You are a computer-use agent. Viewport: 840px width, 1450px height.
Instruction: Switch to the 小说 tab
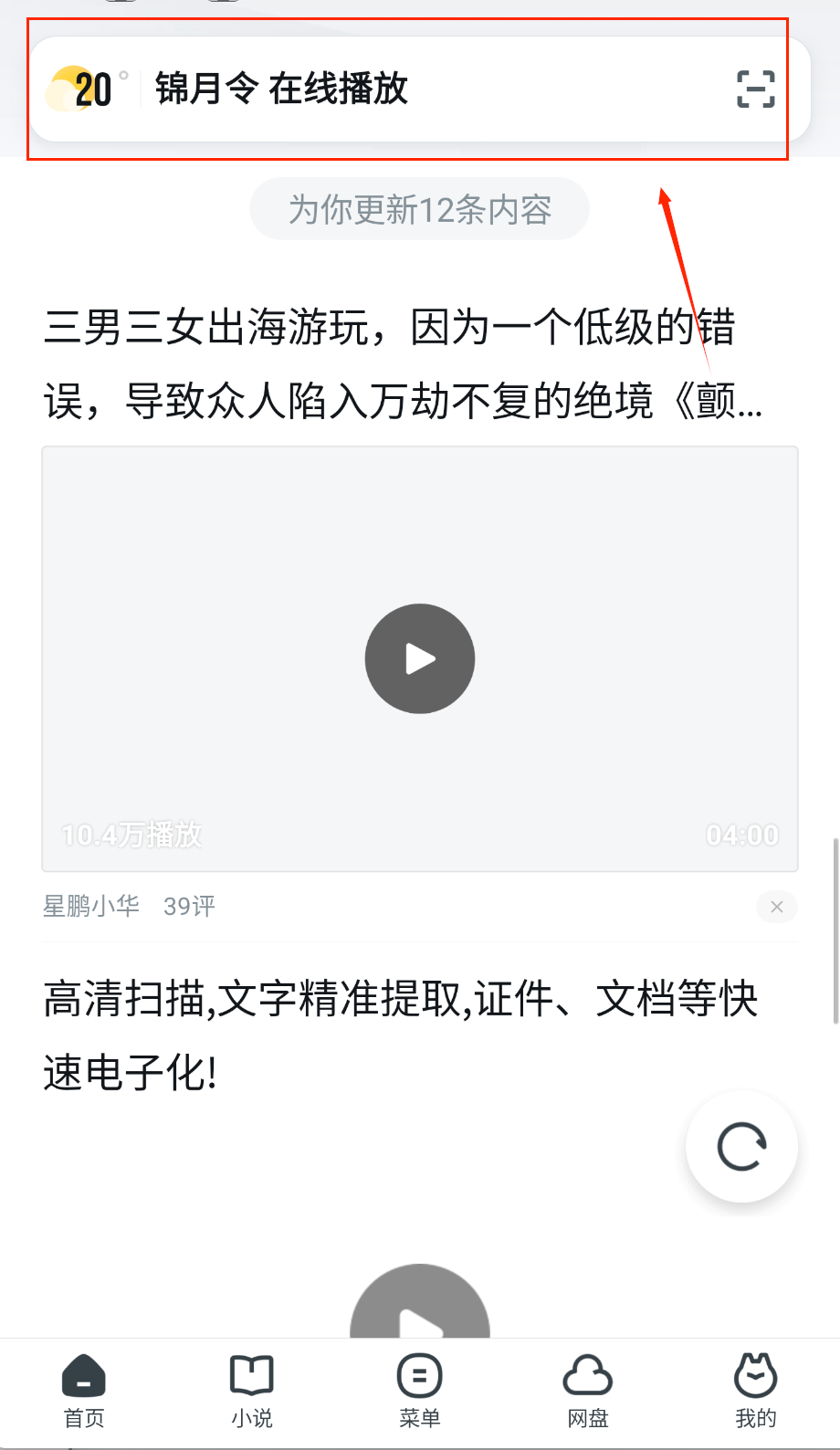(252, 1390)
